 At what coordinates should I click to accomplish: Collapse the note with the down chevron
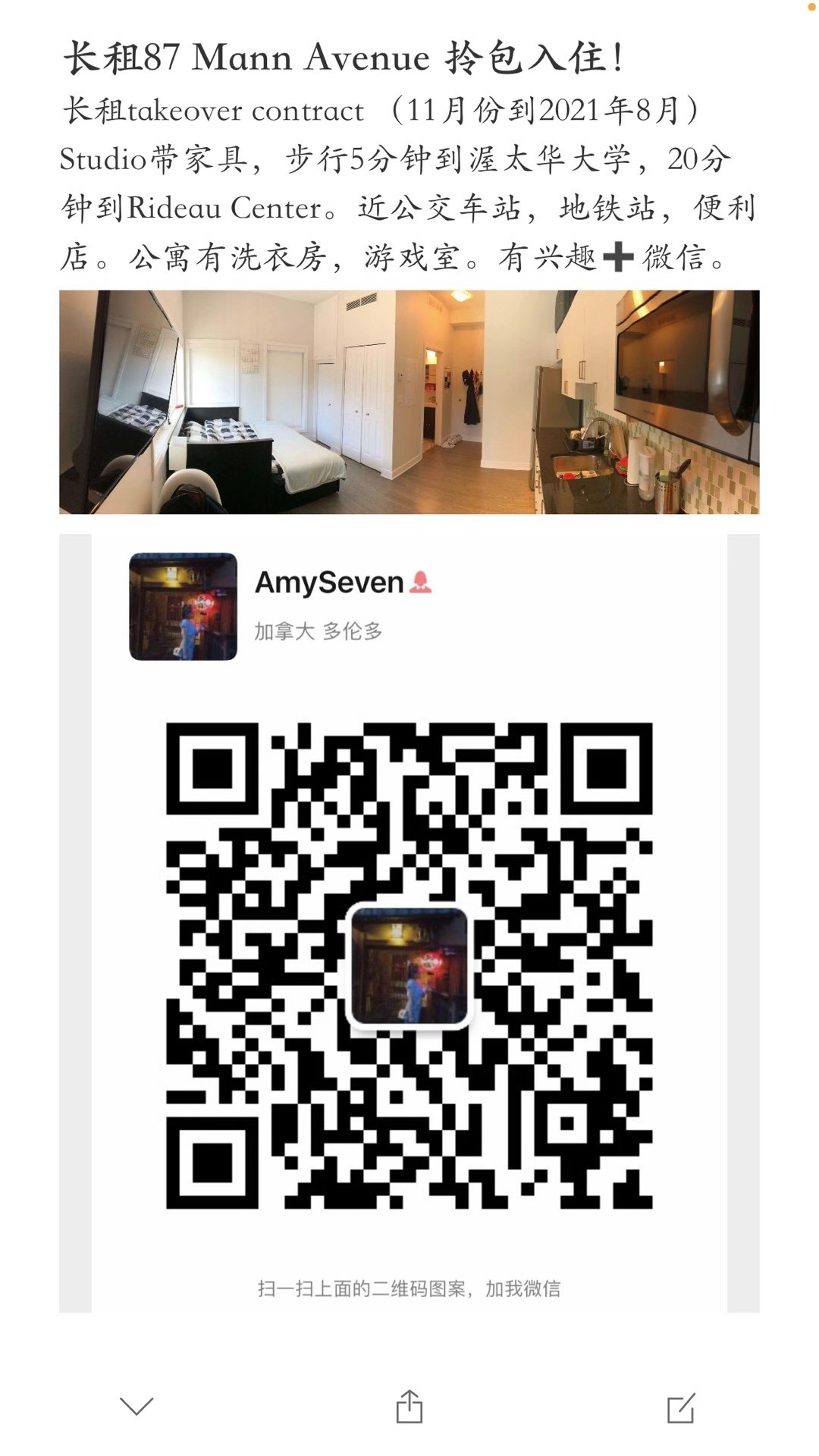(x=136, y=1407)
